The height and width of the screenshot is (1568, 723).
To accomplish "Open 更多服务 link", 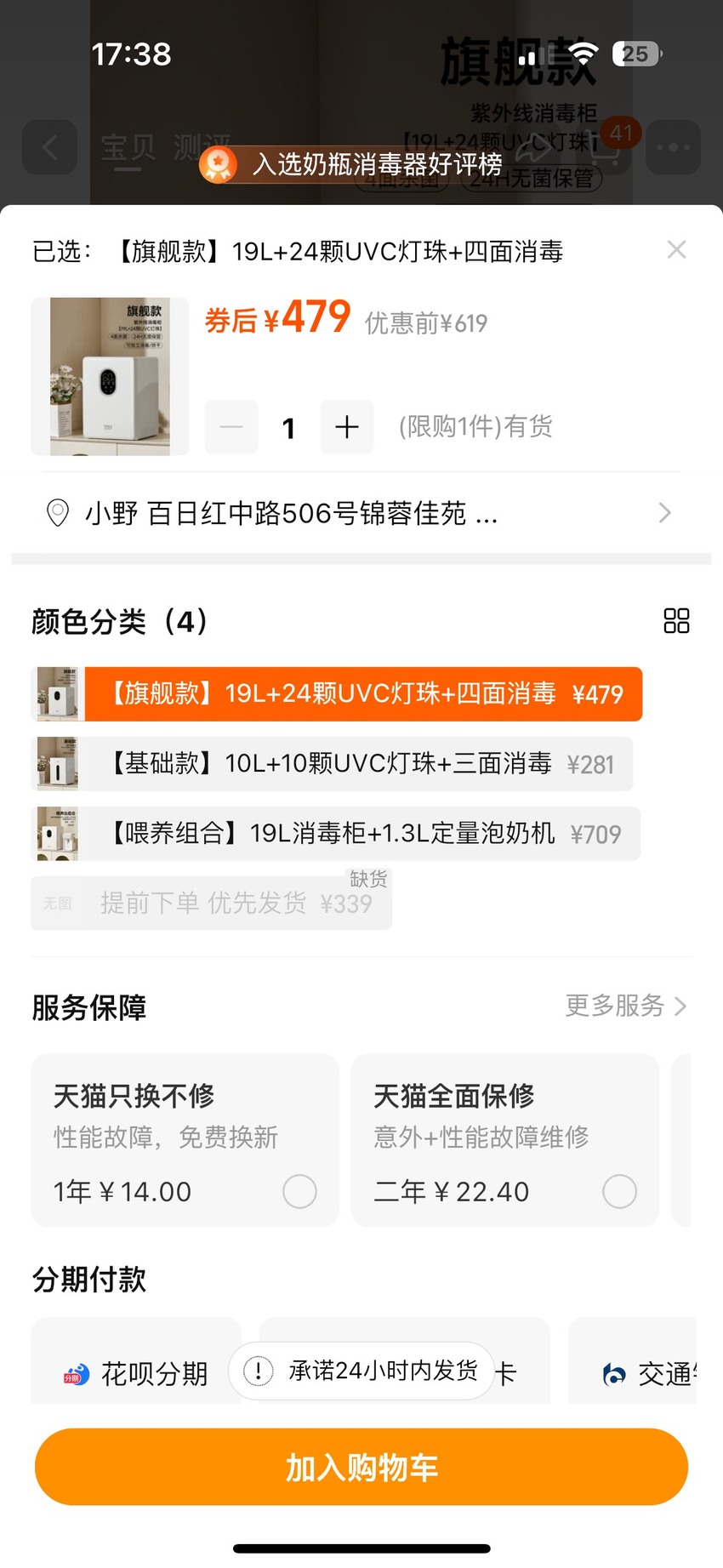I will coord(626,1006).
